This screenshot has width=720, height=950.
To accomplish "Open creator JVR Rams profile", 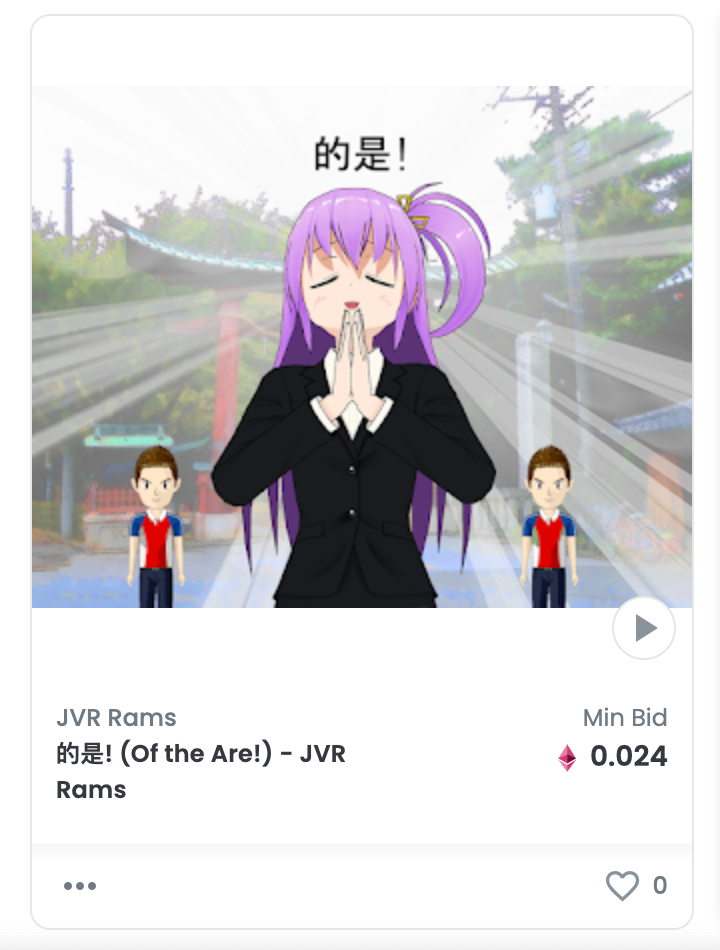I will point(116,717).
